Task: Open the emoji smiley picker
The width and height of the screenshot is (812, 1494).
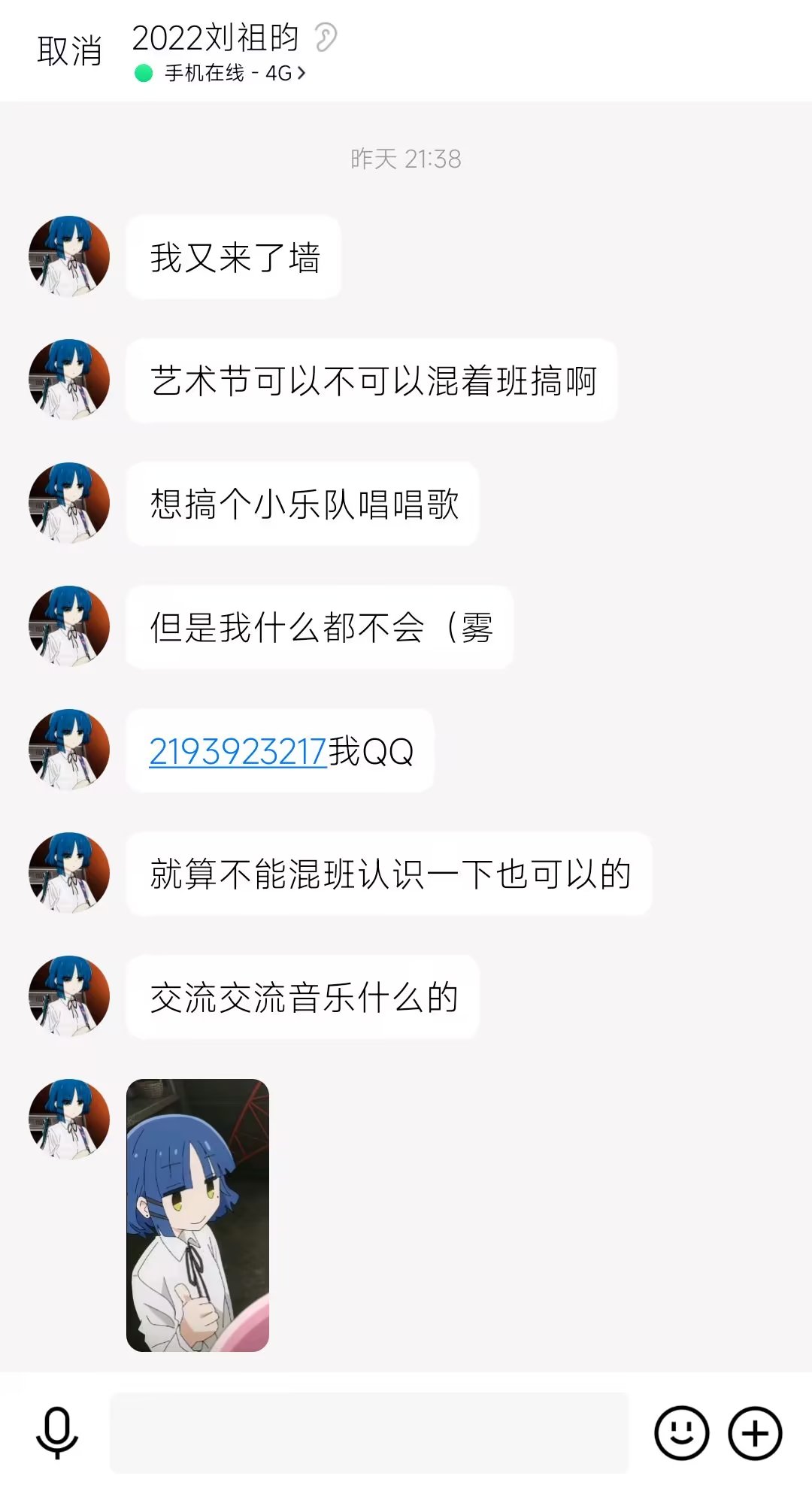Action: click(x=681, y=1433)
